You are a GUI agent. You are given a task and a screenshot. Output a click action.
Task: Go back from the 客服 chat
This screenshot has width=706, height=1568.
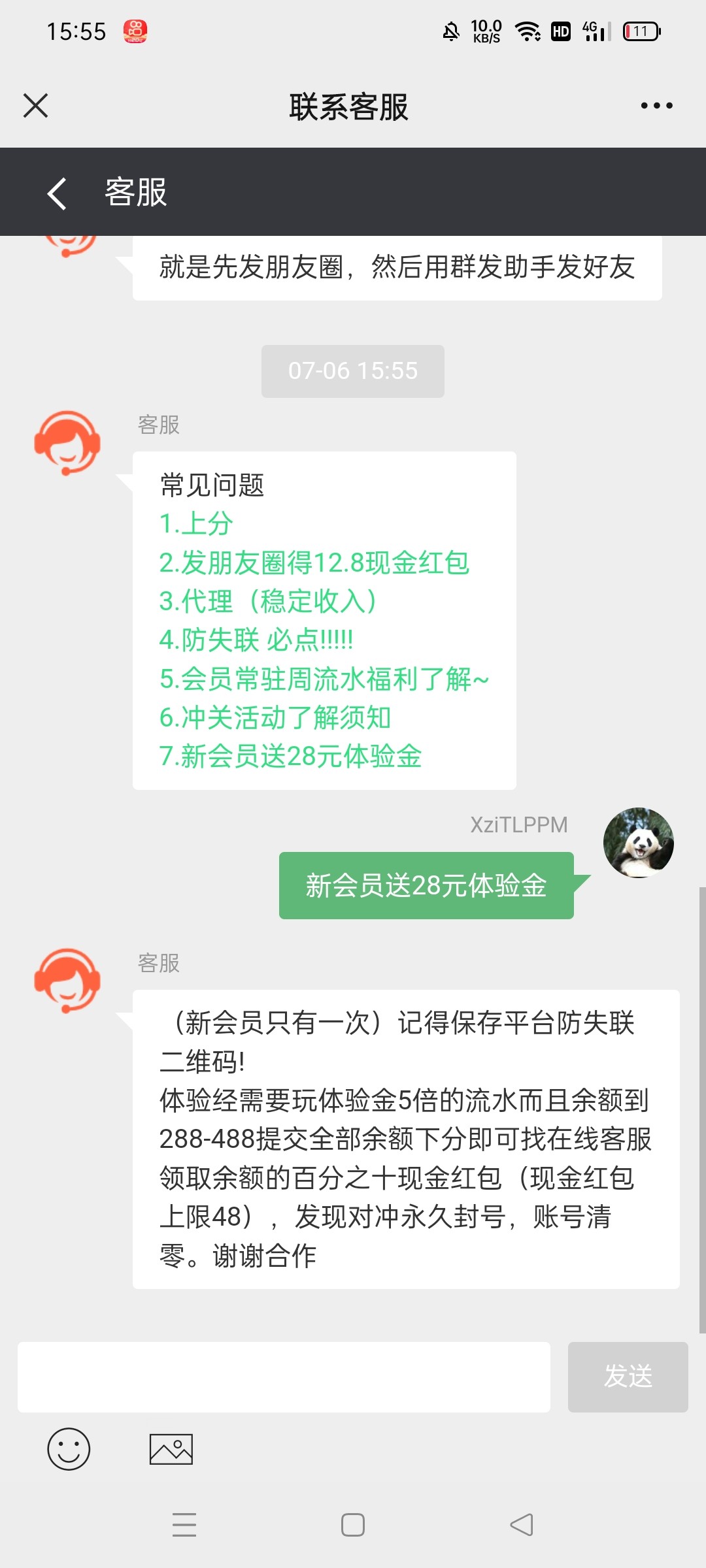coord(58,193)
